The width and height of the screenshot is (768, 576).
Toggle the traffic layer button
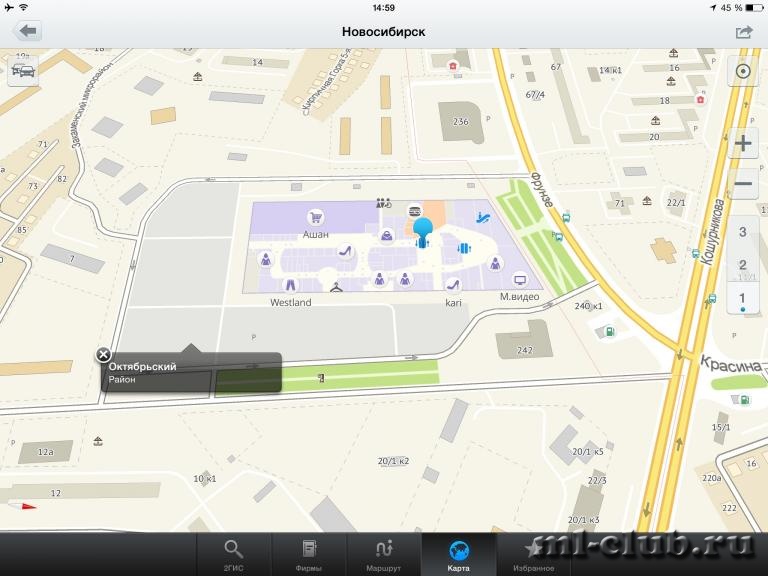(x=23, y=72)
